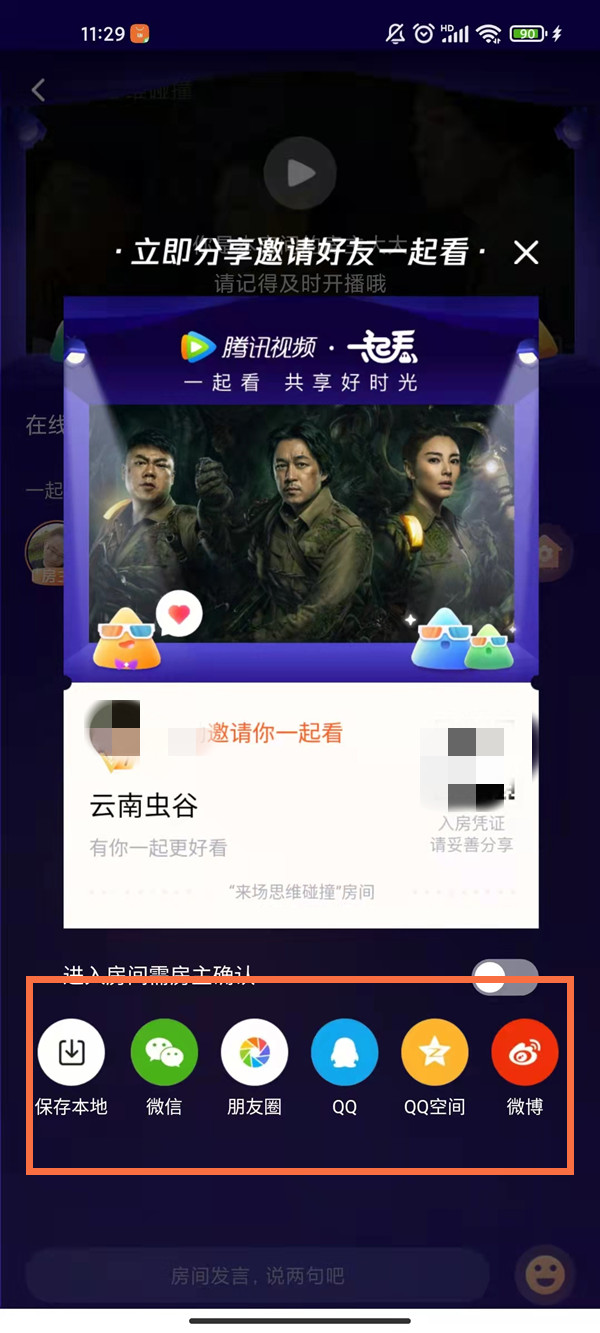
Task: Go back using the top arrow
Action: coord(38,90)
